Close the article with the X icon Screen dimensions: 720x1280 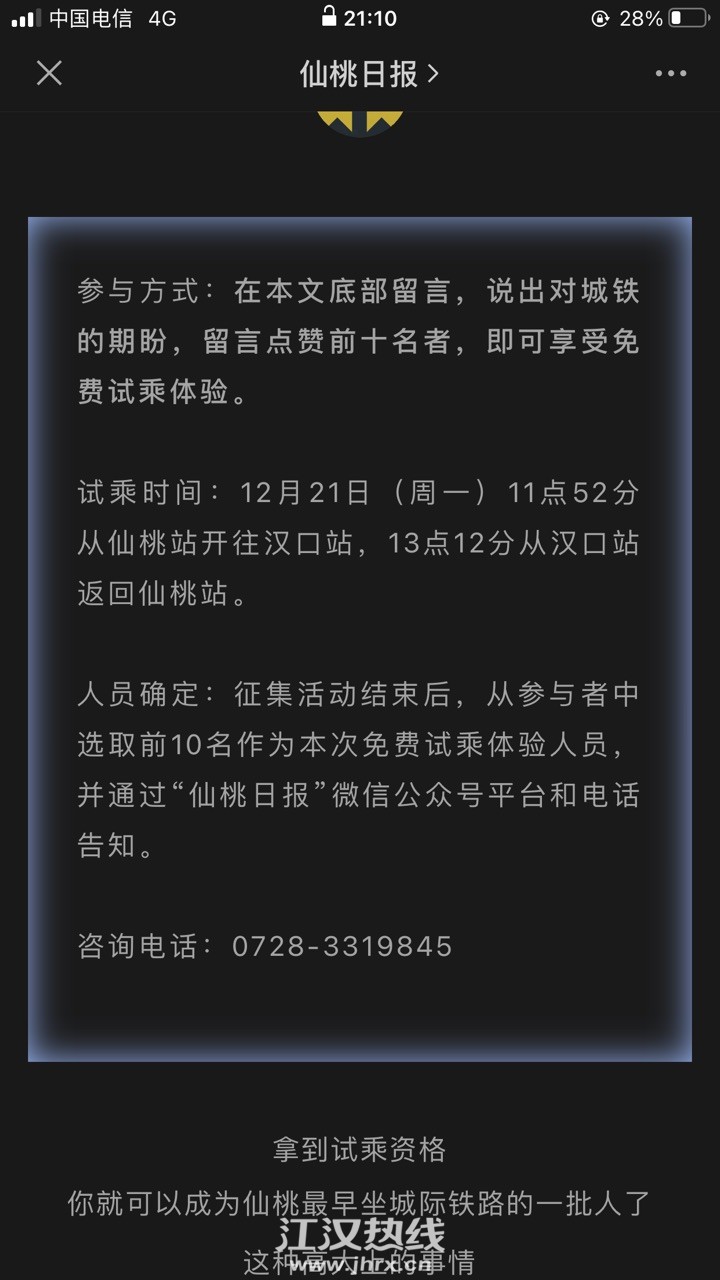pos(49,73)
